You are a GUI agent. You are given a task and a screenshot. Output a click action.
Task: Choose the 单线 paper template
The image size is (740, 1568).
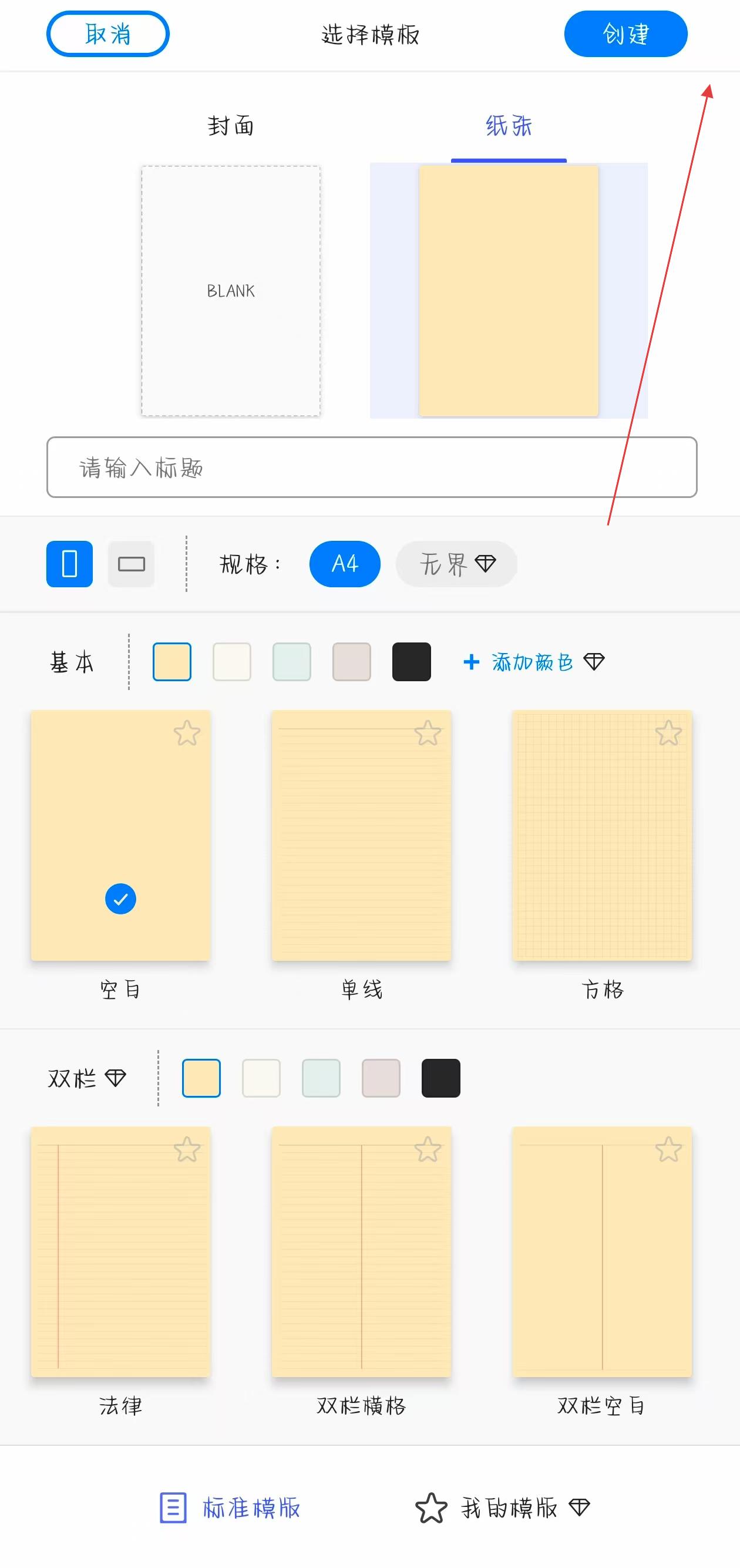361,835
